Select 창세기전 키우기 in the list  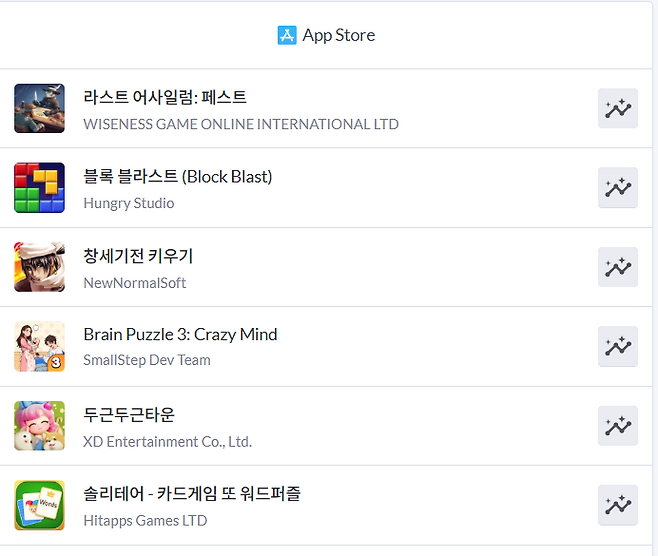click(138, 256)
